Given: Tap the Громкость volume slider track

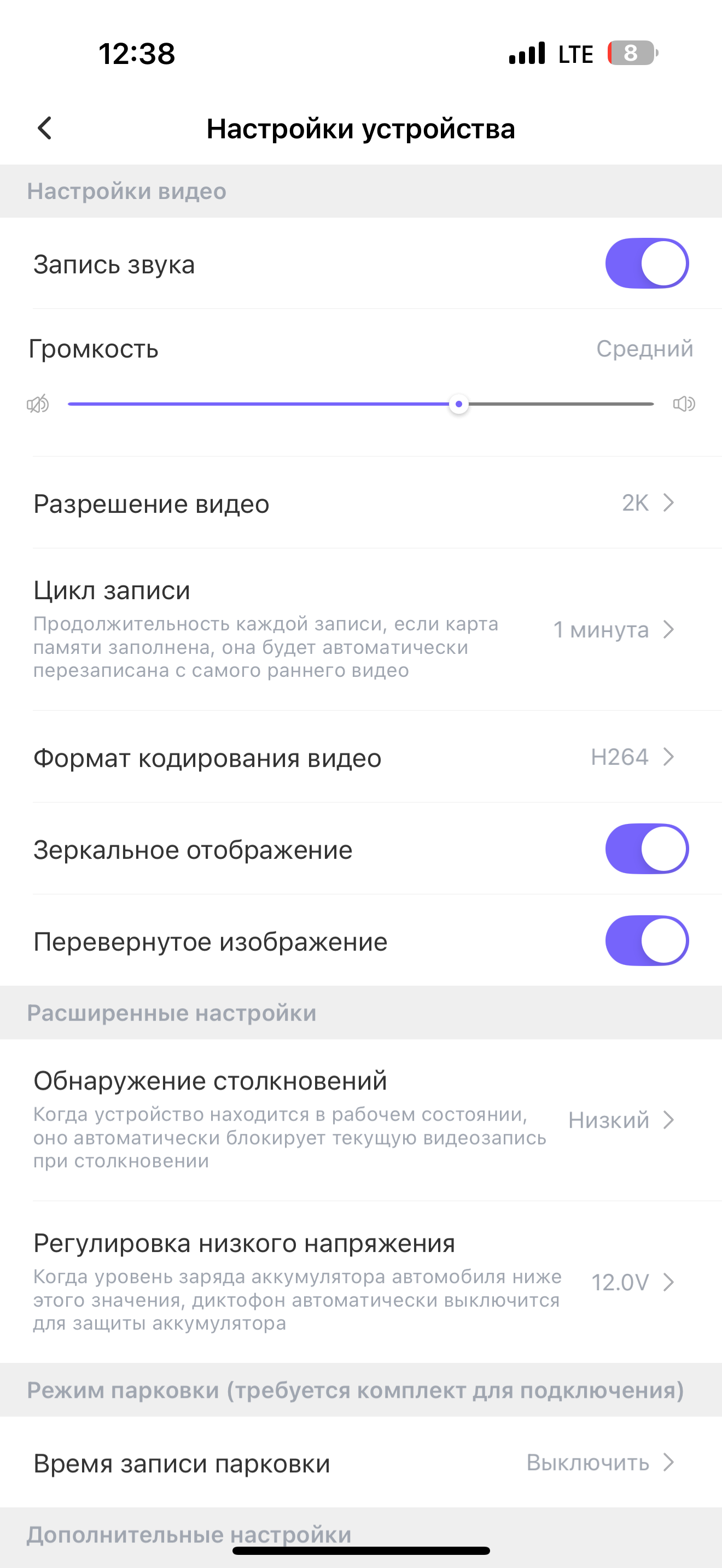Looking at the screenshot, I should pyautogui.click(x=360, y=403).
